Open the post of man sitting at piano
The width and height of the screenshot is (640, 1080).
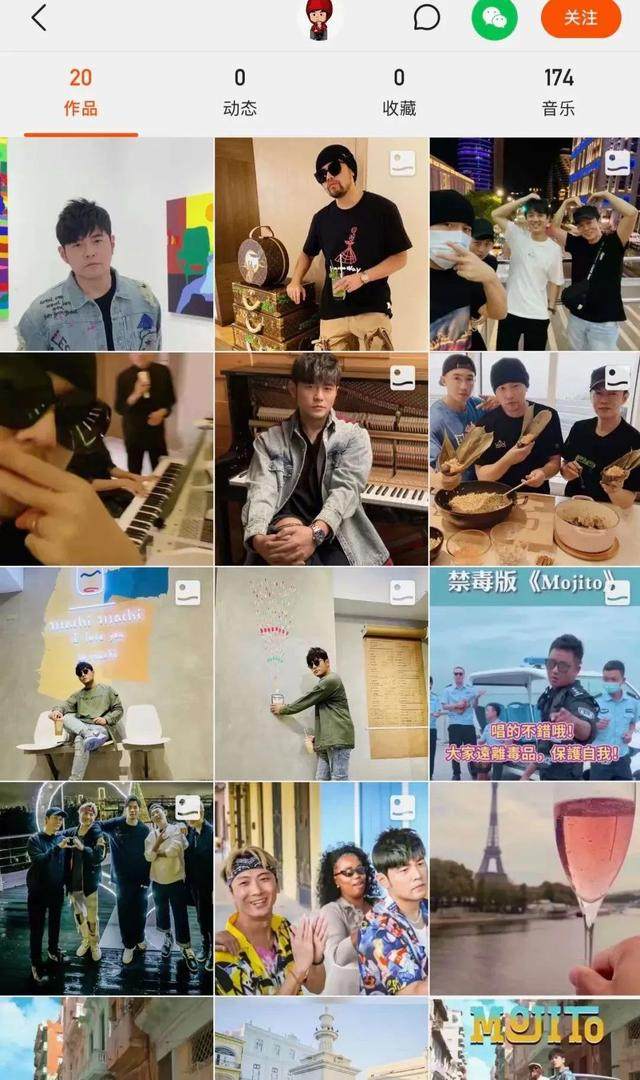point(321,459)
